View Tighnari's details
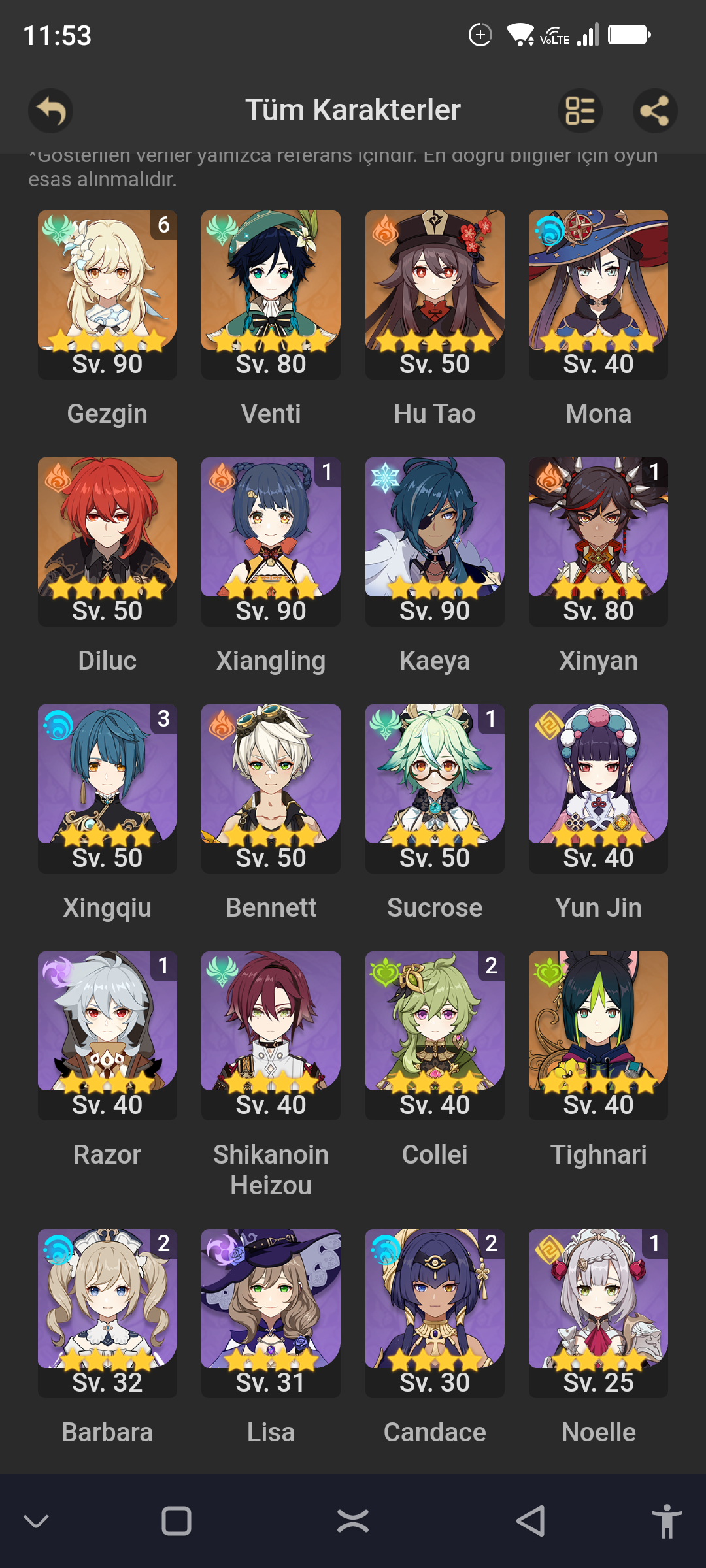The width and height of the screenshot is (706, 1568). coord(598,1035)
